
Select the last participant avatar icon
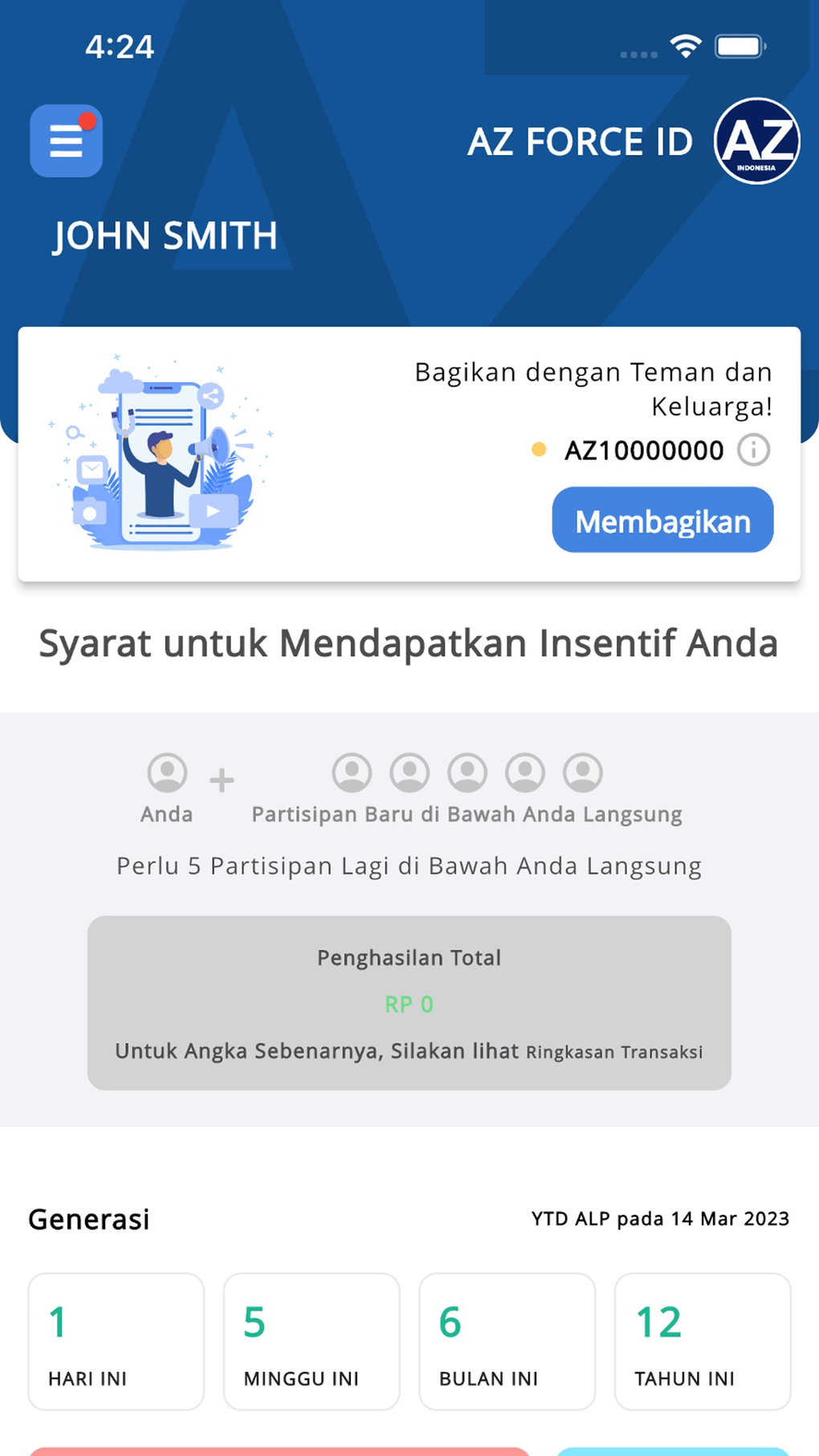click(x=583, y=773)
